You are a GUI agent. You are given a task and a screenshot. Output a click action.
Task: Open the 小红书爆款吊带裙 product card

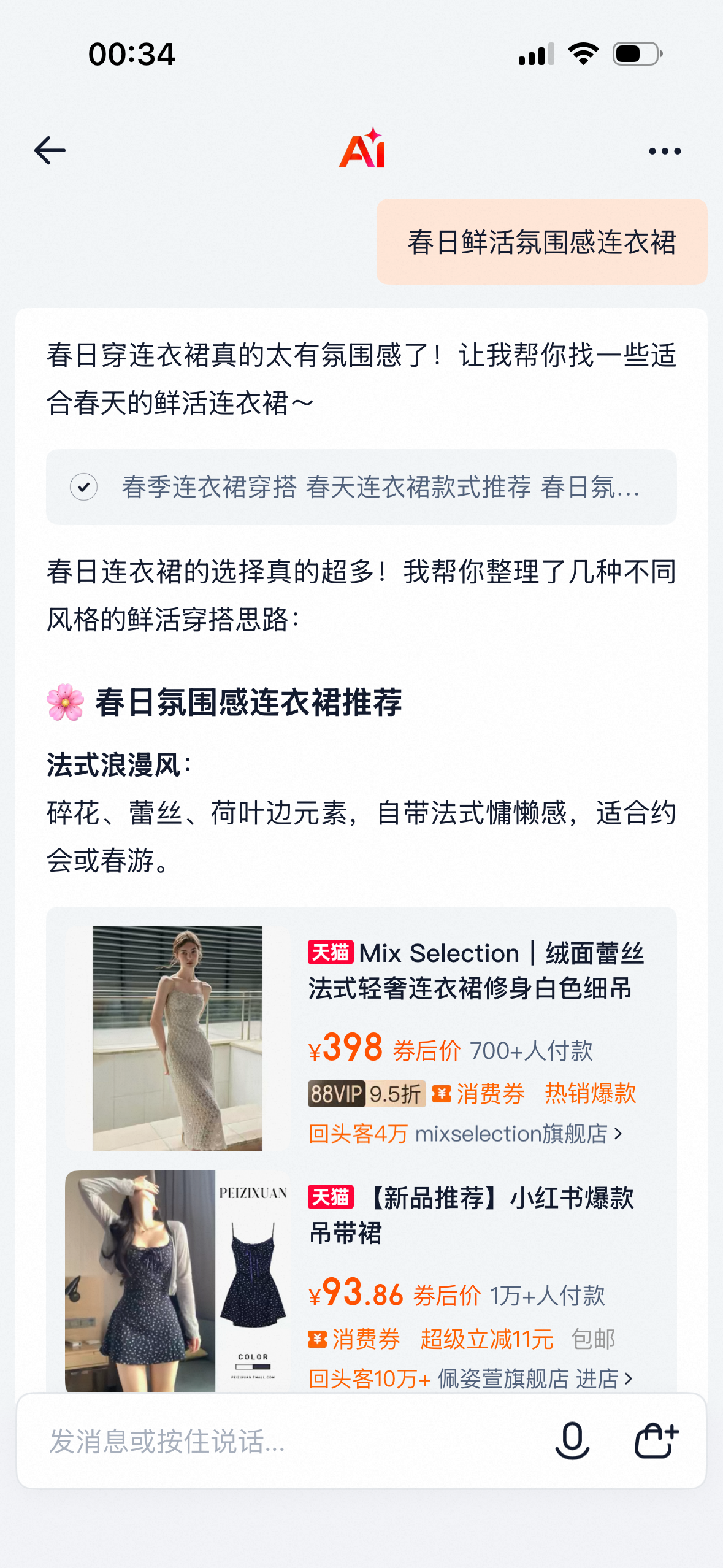pos(470,1215)
